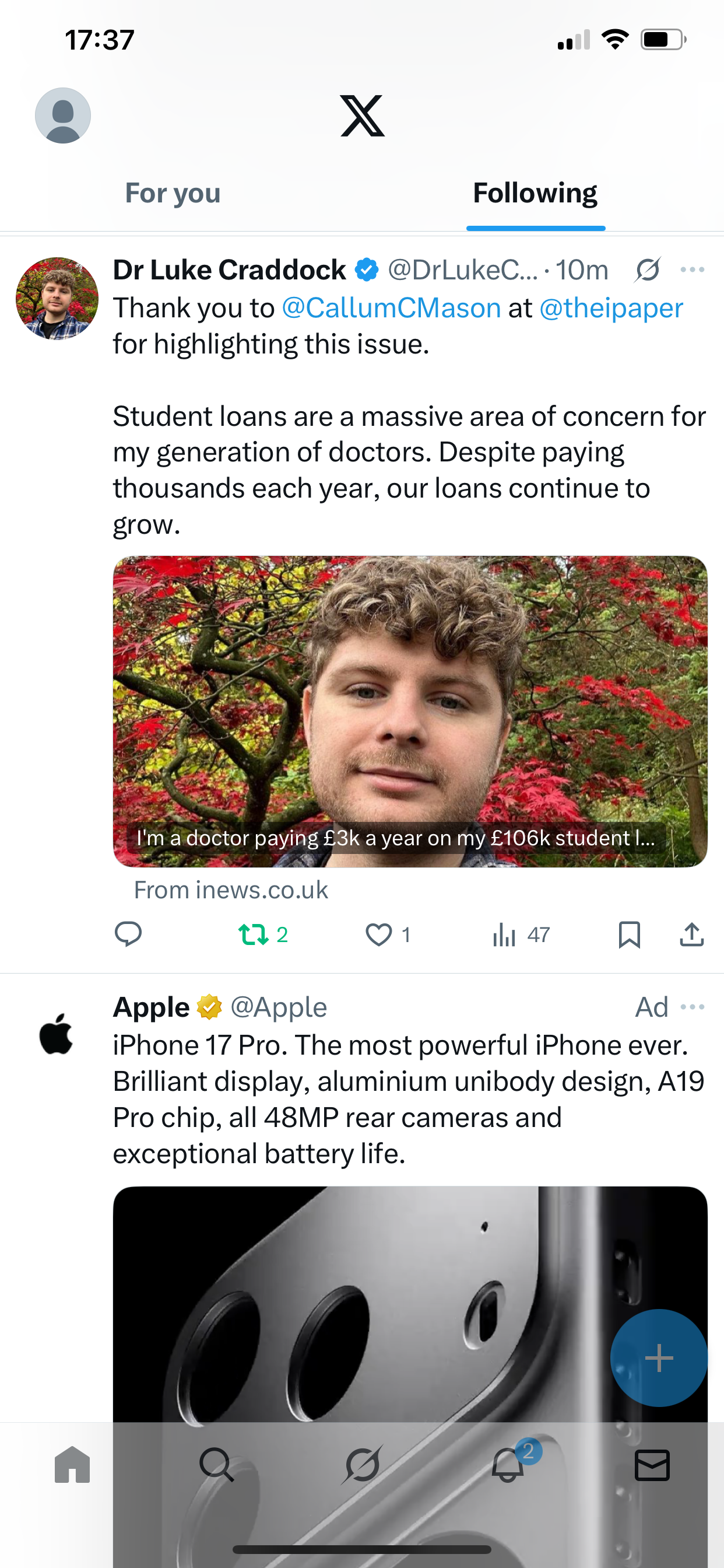
Task: Share Dr Luke Craddock's post
Action: 691,935
